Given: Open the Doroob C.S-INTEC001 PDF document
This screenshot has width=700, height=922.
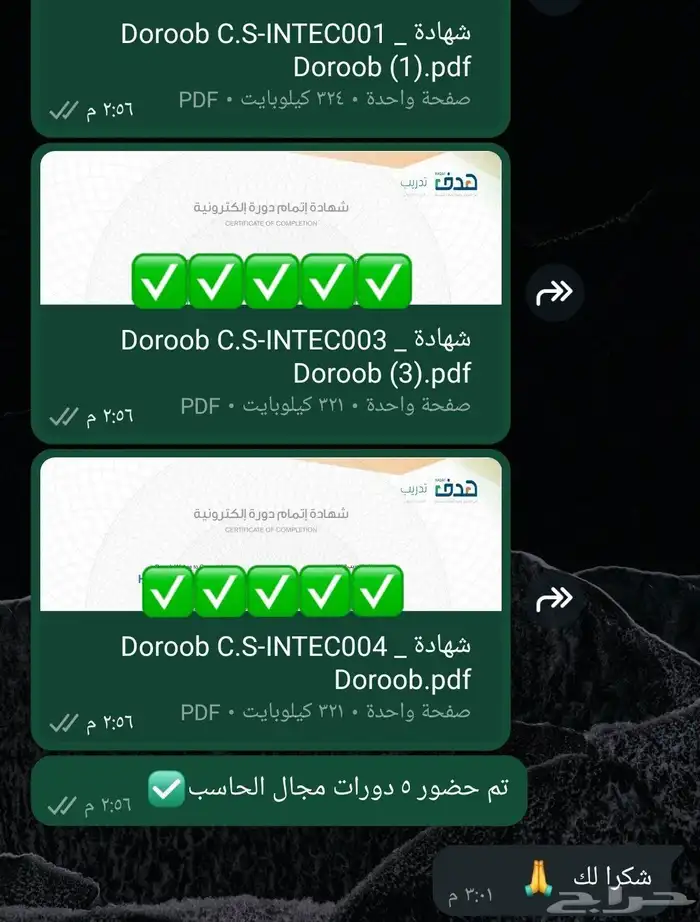Looking at the screenshot, I should point(296,50).
